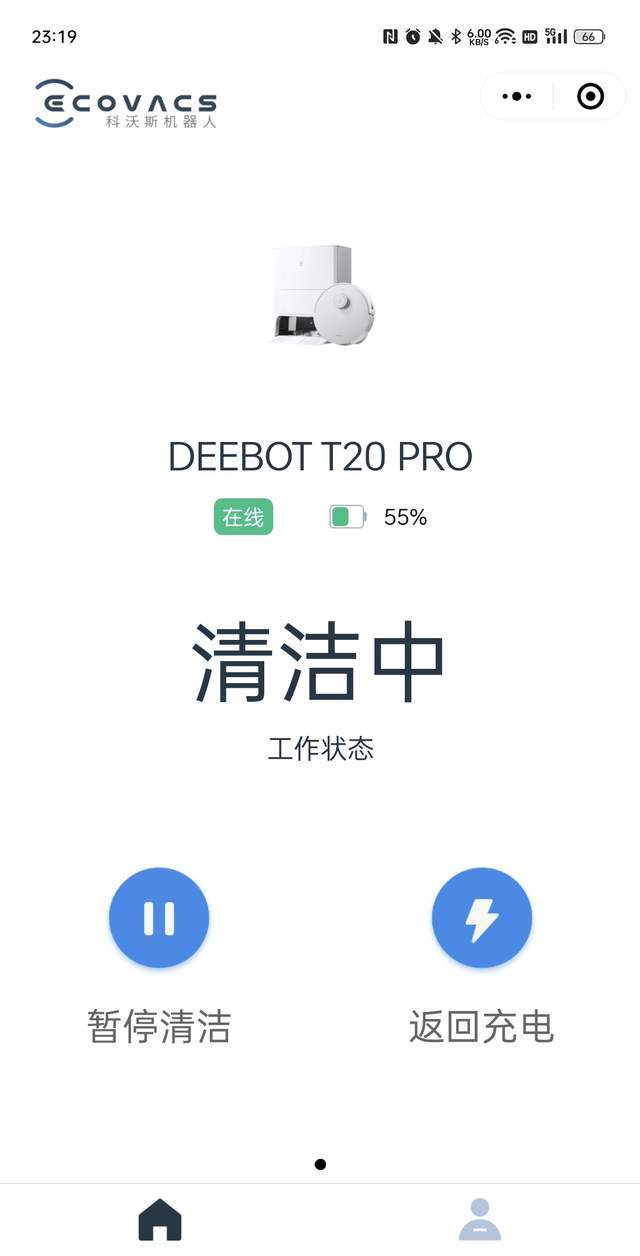The width and height of the screenshot is (640, 1256).
Task: Switch to the profile tab
Action: (x=480, y=1219)
